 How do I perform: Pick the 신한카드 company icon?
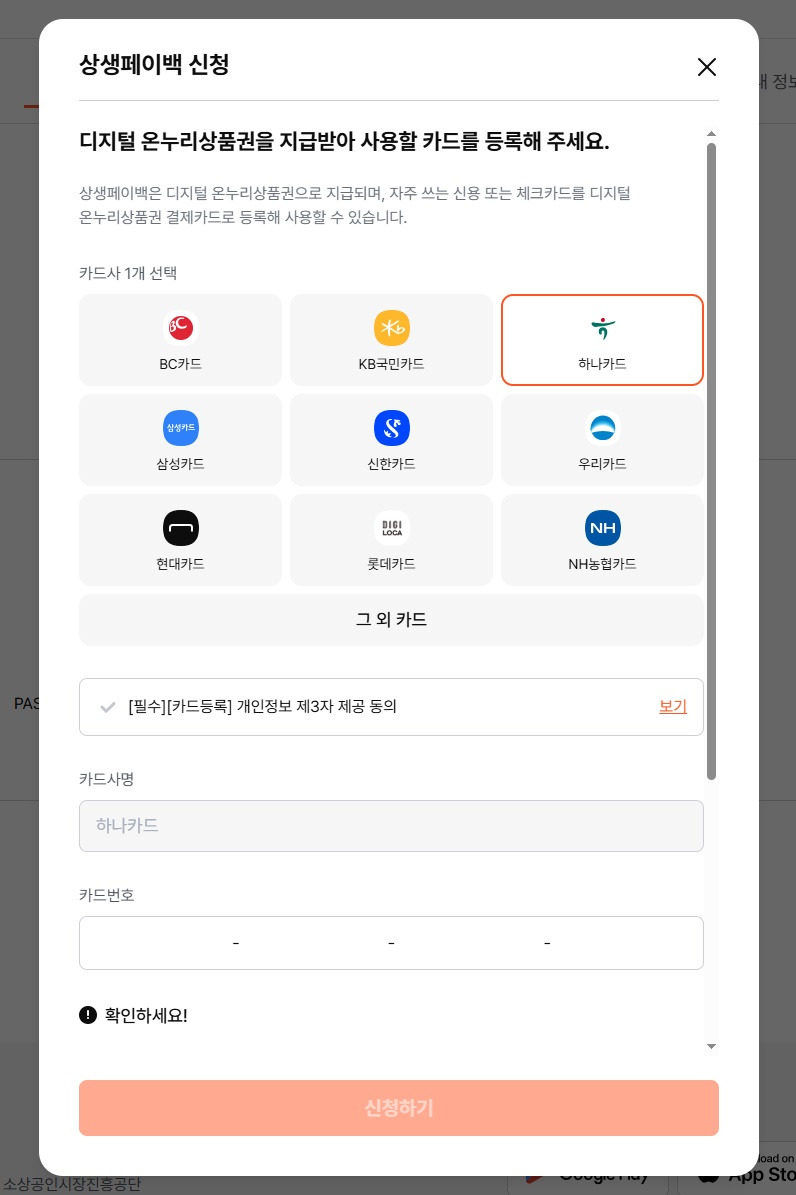391,428
